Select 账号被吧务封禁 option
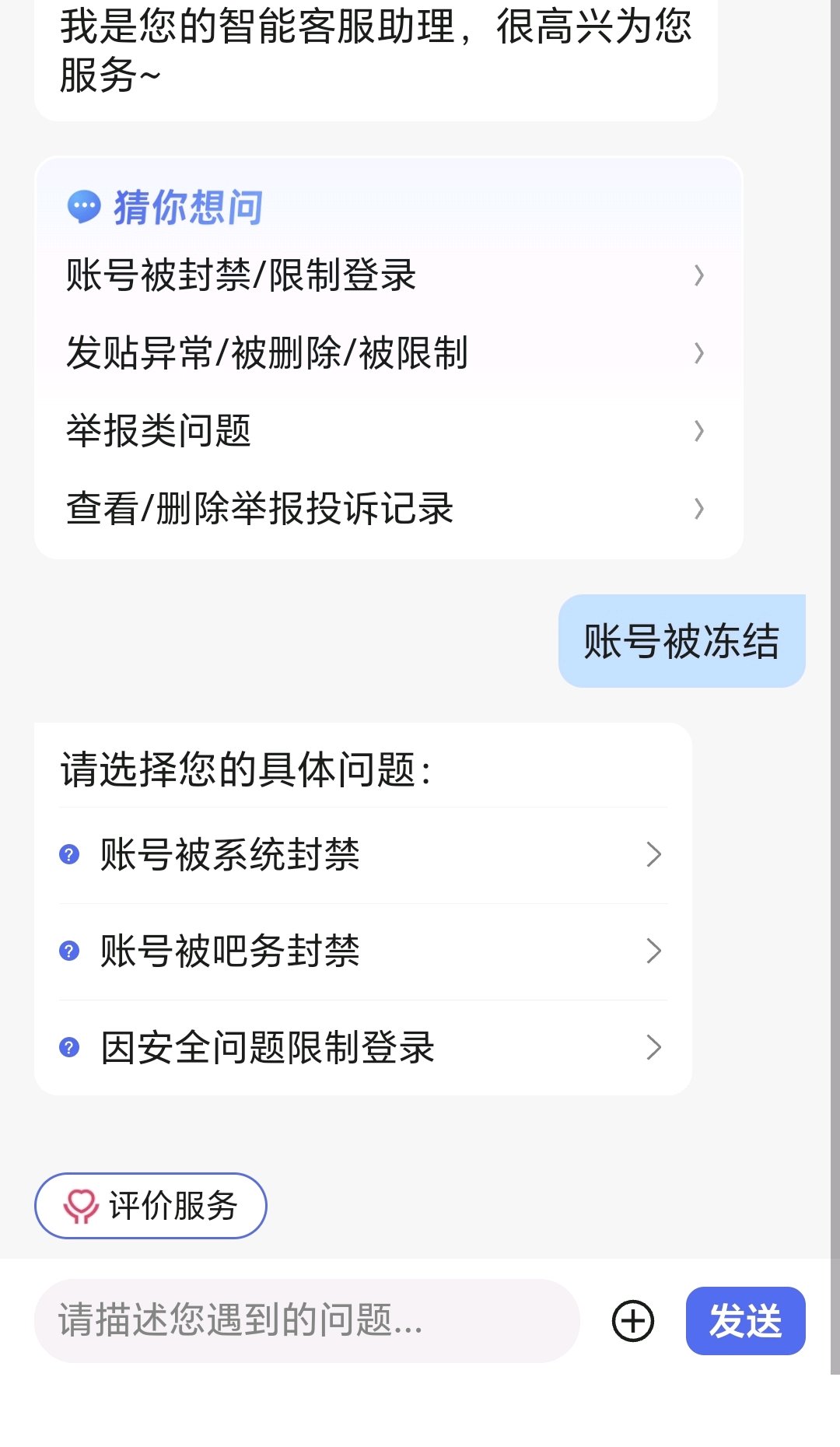The width and height of the screenshot is (840, 1447). 362,951
